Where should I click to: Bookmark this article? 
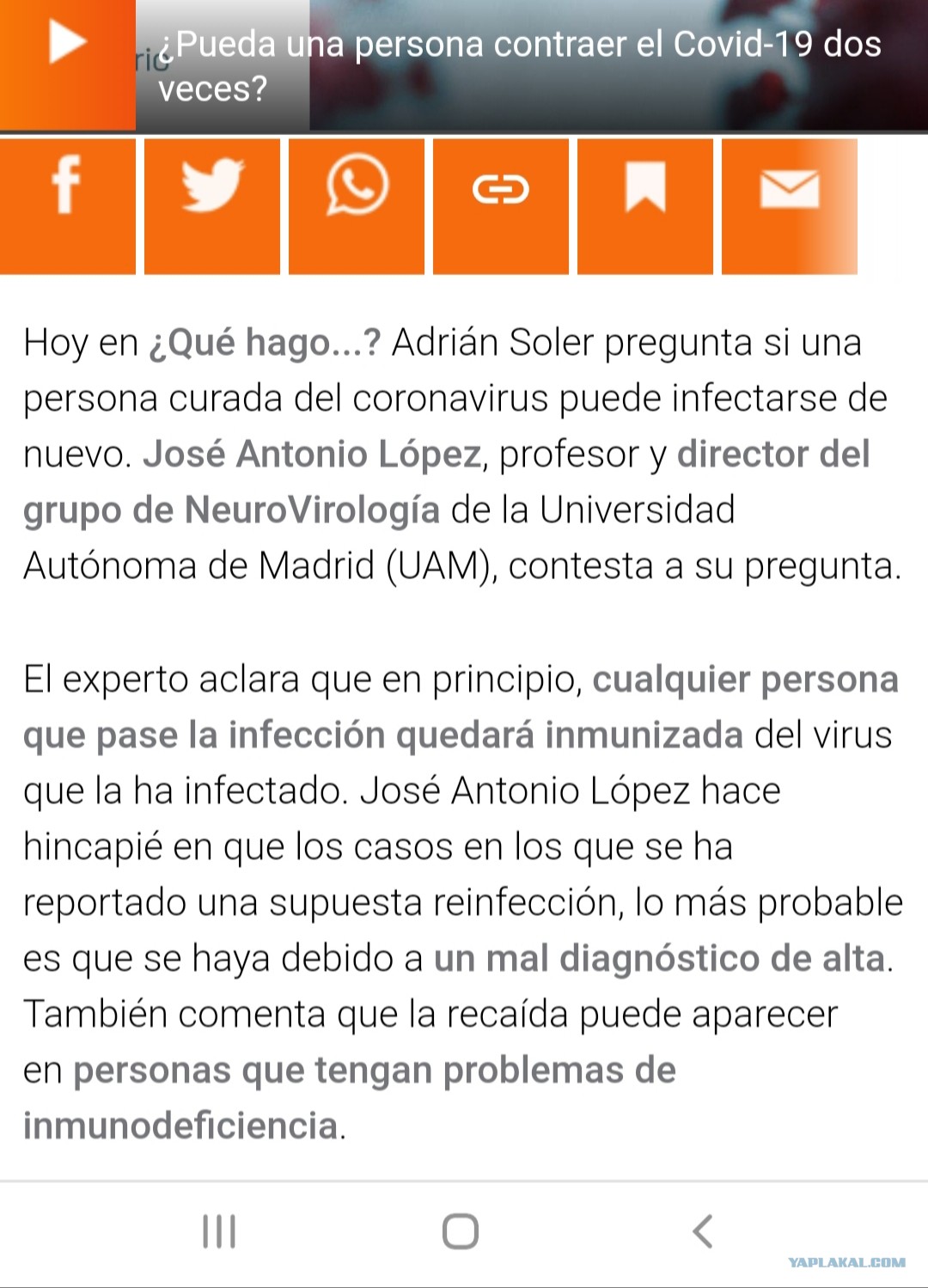click(645, 206)
